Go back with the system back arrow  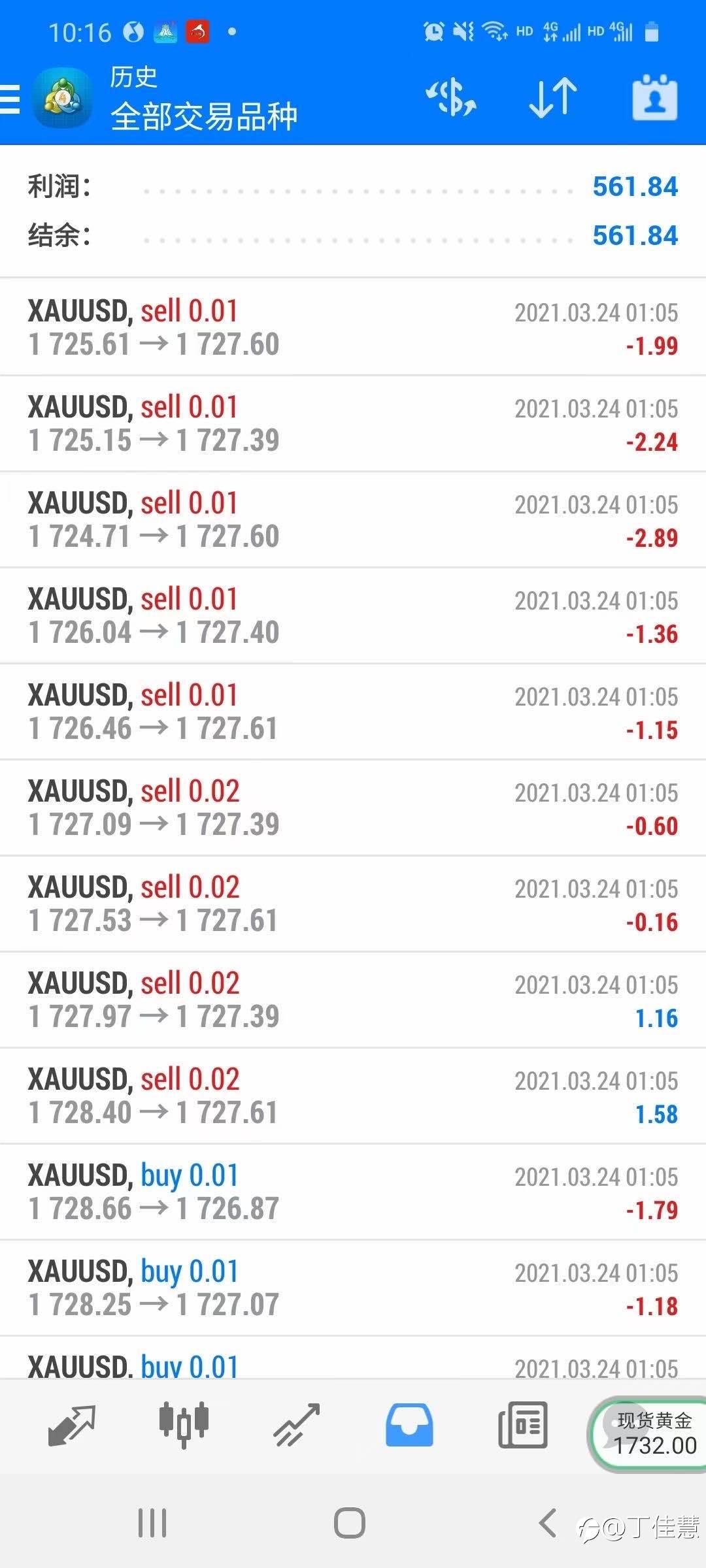(x=547, y=1523)
